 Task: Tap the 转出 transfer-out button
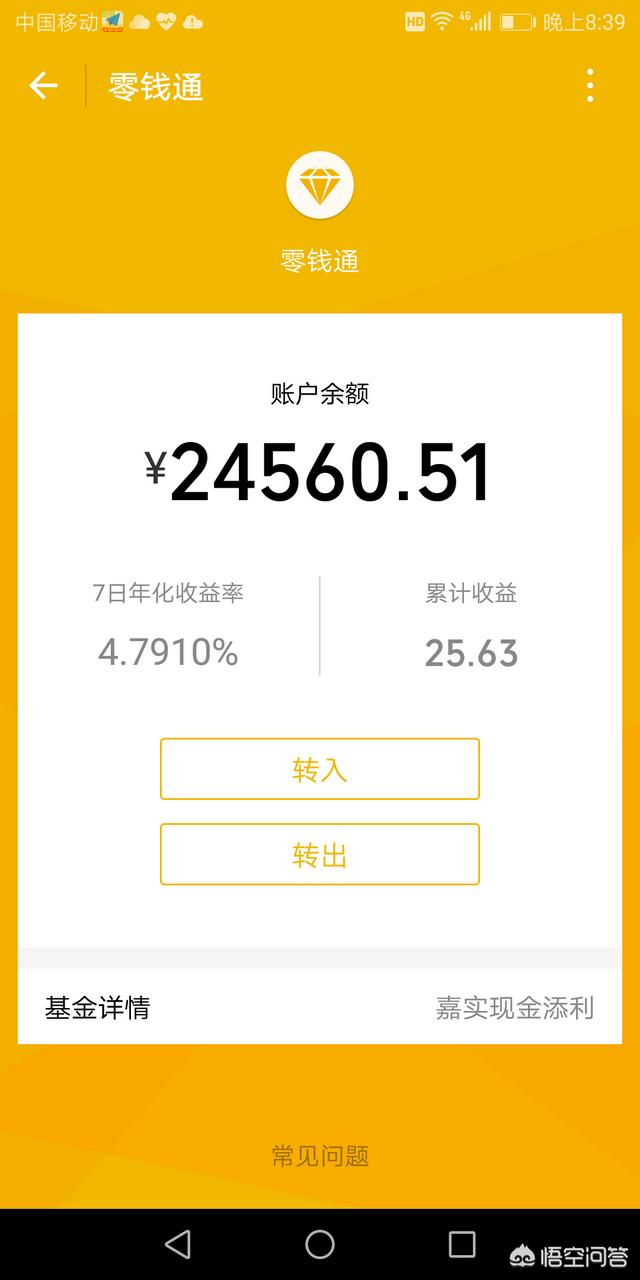[320, 855]
